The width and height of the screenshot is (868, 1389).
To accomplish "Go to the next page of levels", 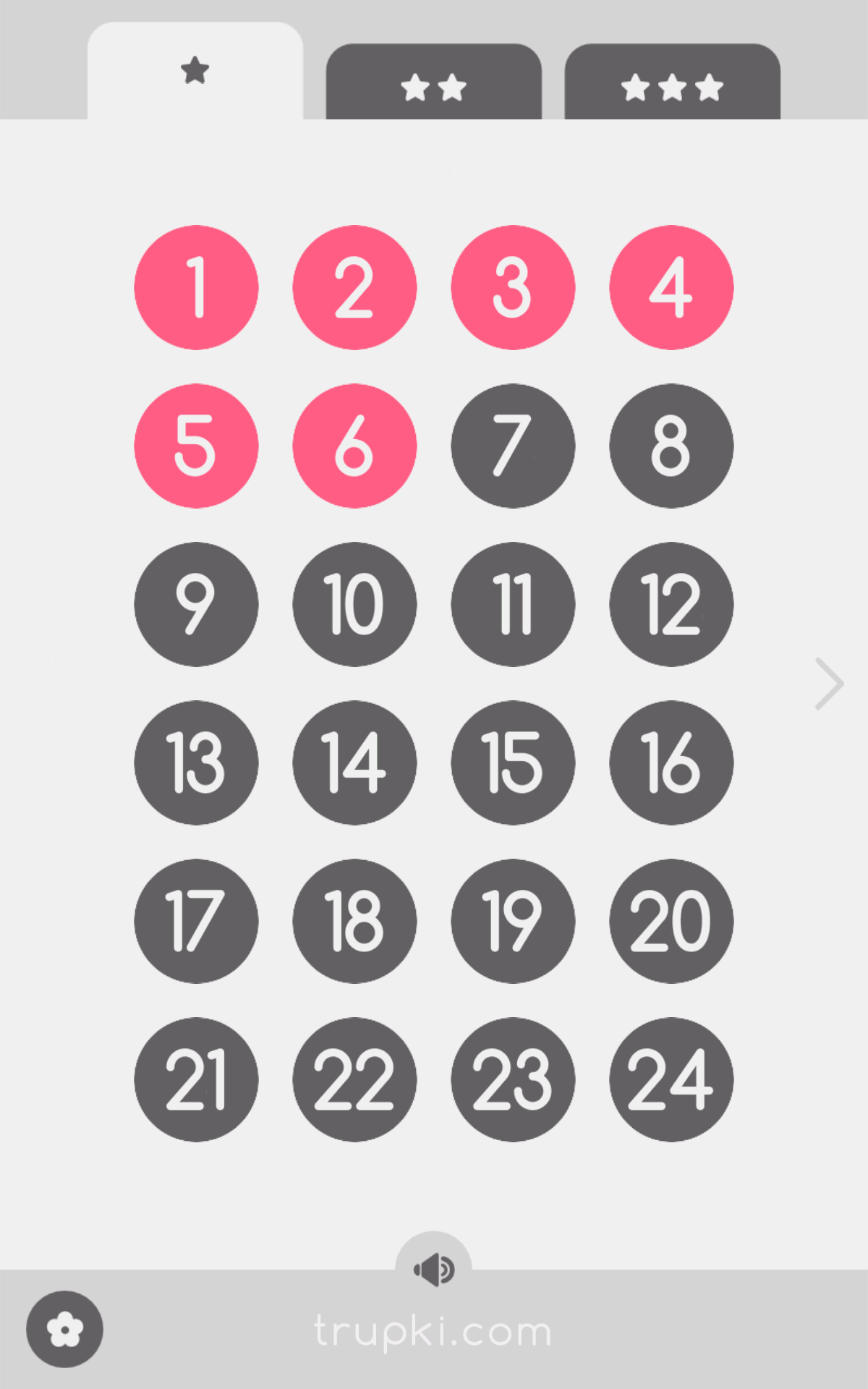I will (829, 684).
